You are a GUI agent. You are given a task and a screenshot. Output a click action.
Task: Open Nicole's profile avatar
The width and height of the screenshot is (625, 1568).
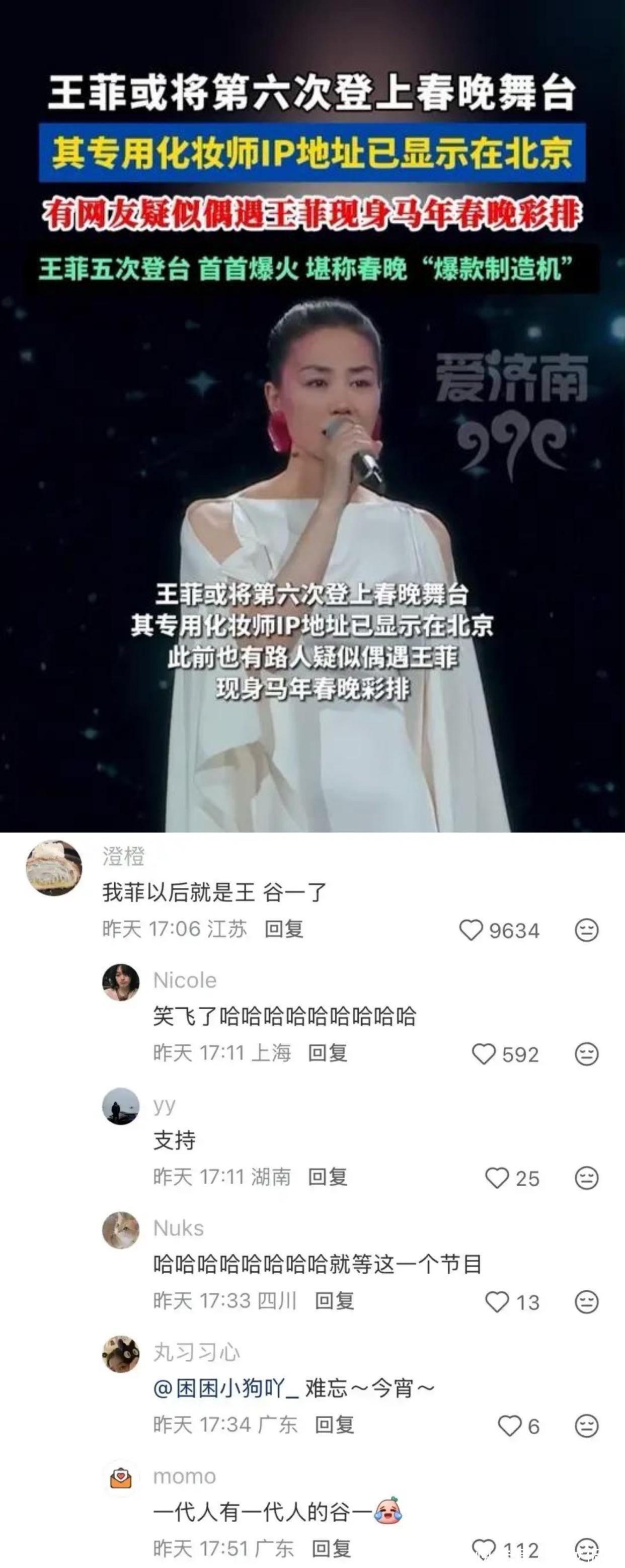click(121, 982)
